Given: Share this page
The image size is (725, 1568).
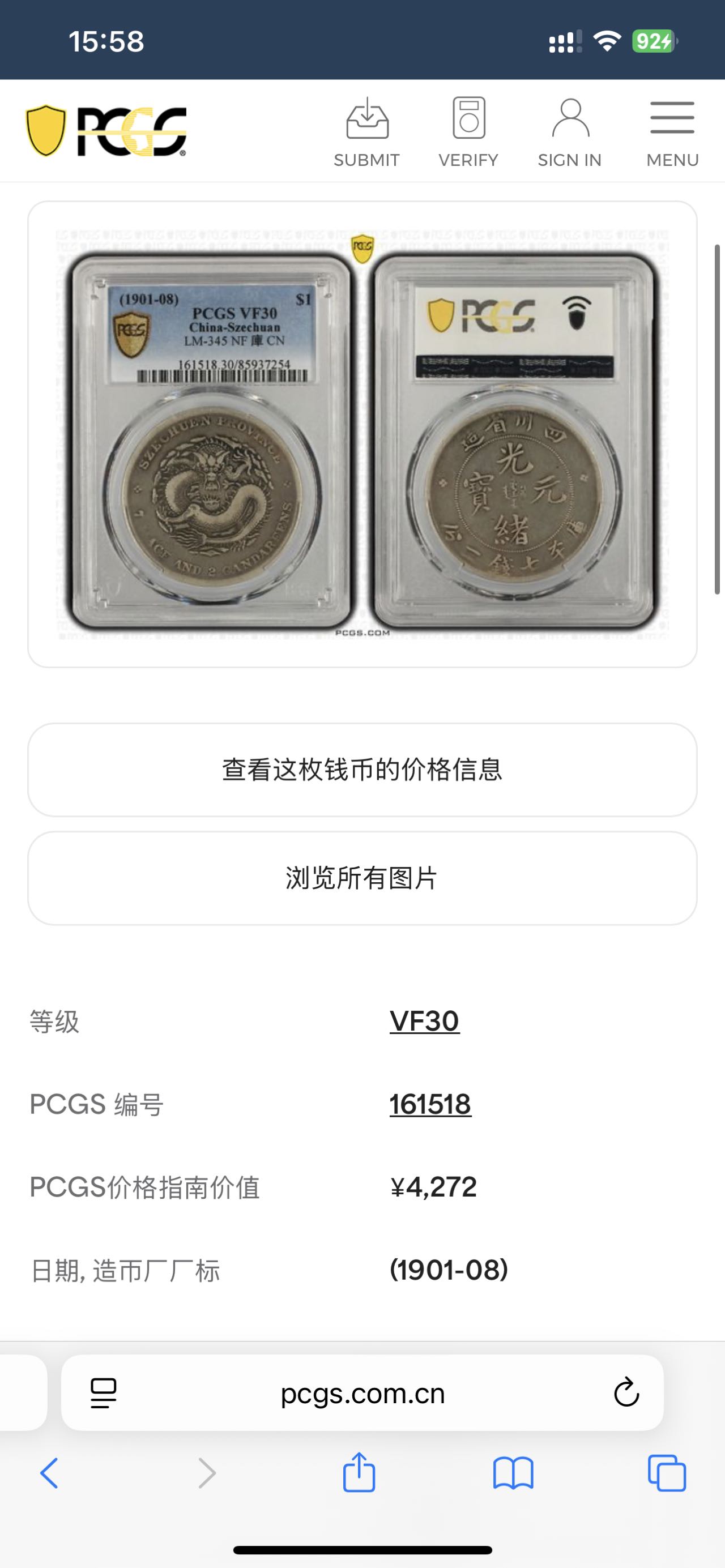Looking at the screenshot, I should [x=359, y=1472].
